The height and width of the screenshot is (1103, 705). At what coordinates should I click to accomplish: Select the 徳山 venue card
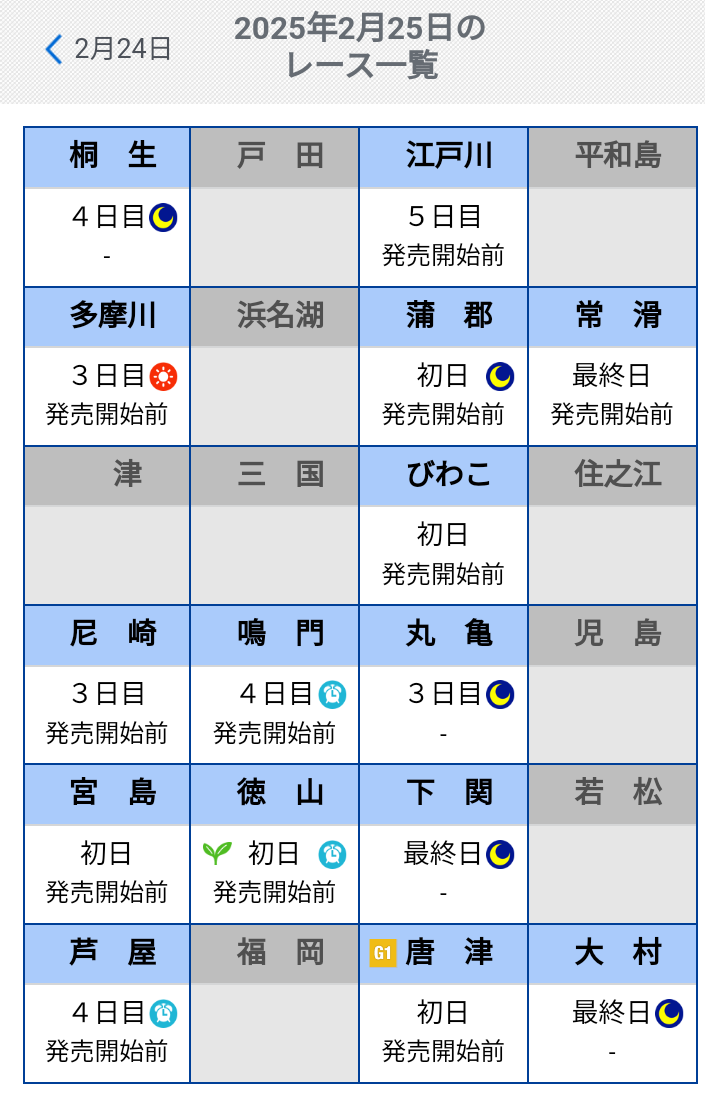click(x=275, y=843)
